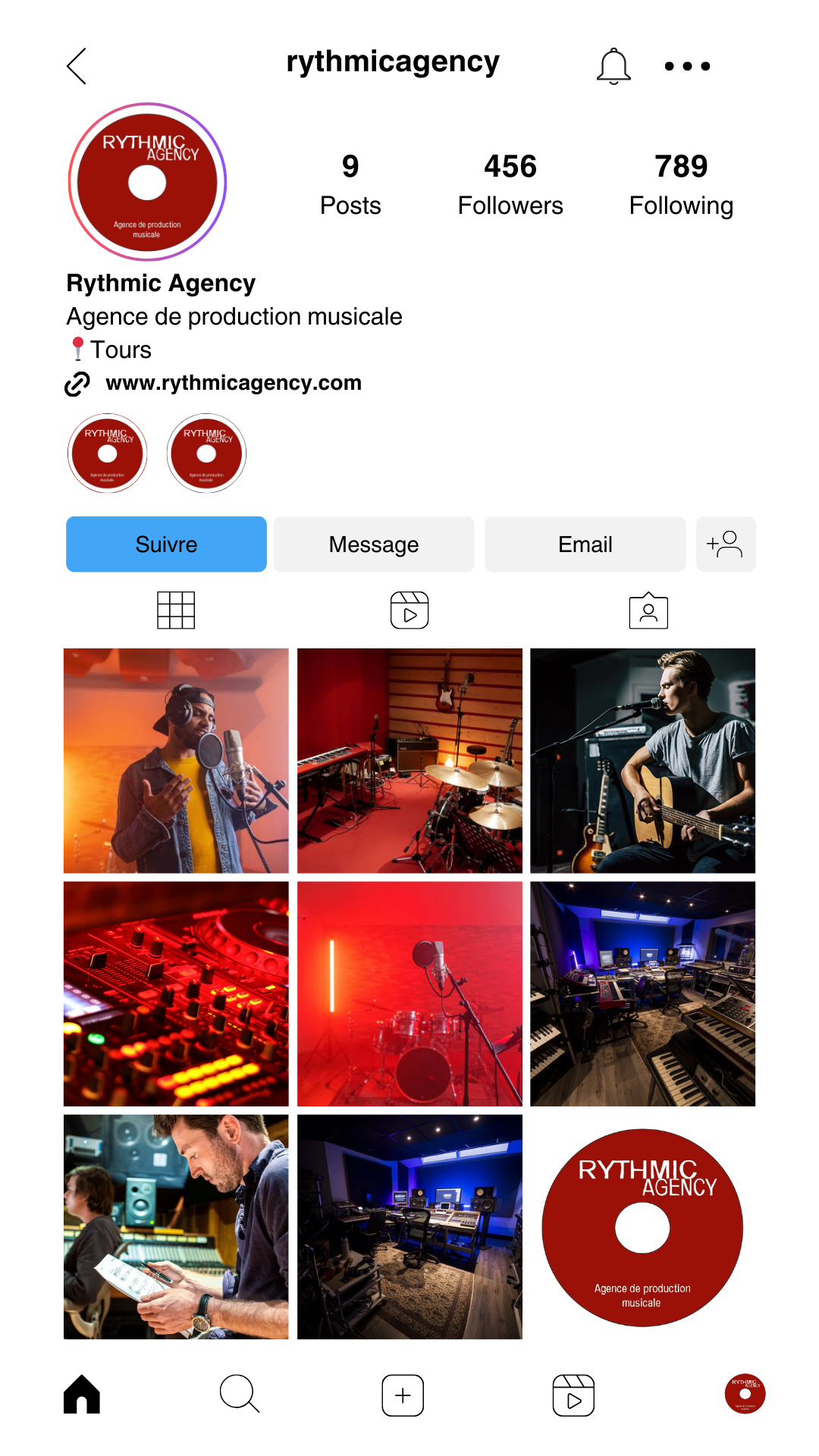
Task: Click the back arrow to leave the profile
Action: point(77,66)
